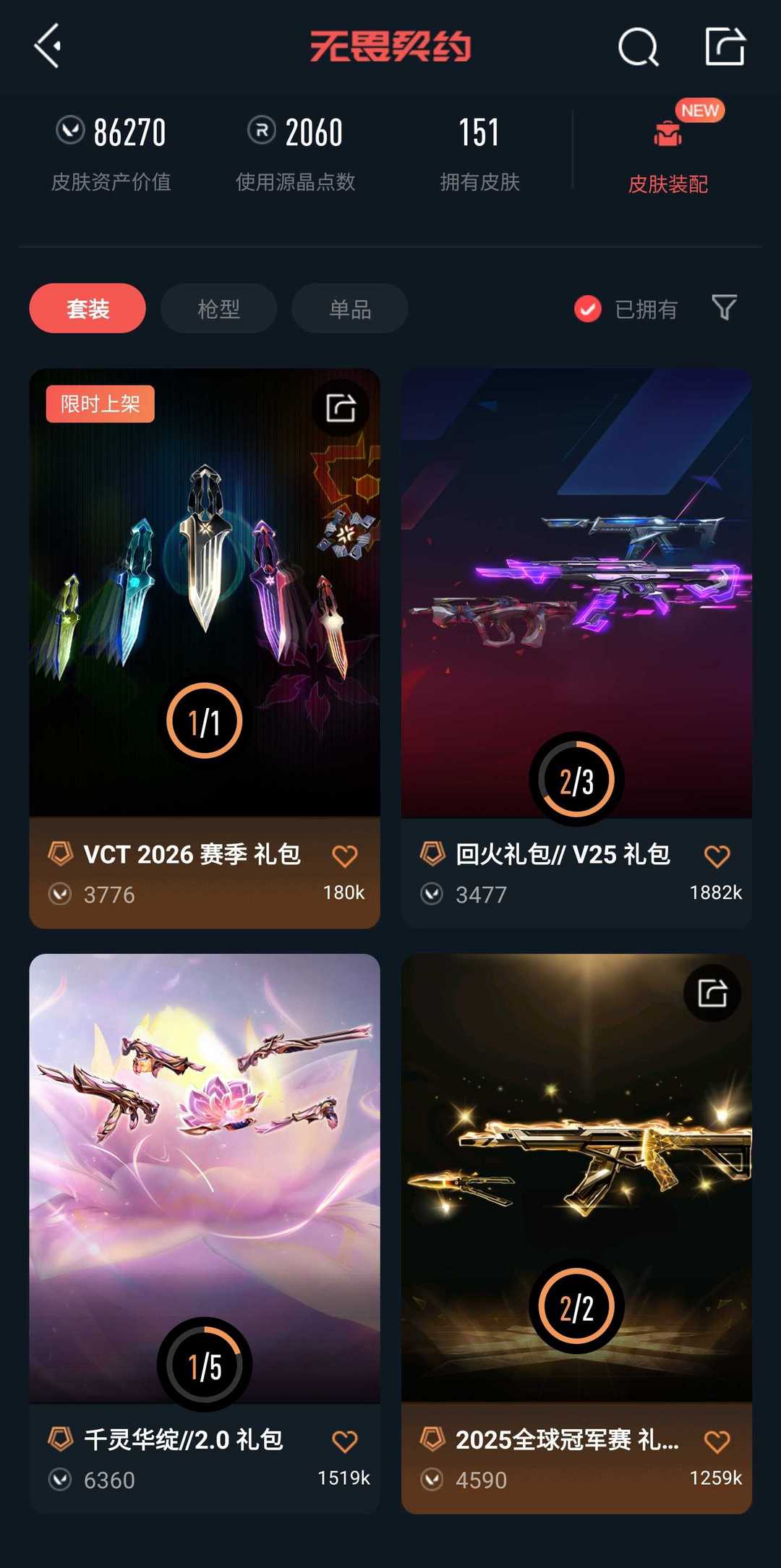Favorite the VCT 2026 赛季 礼包
Screen dimensions: 781x1568
345,856
